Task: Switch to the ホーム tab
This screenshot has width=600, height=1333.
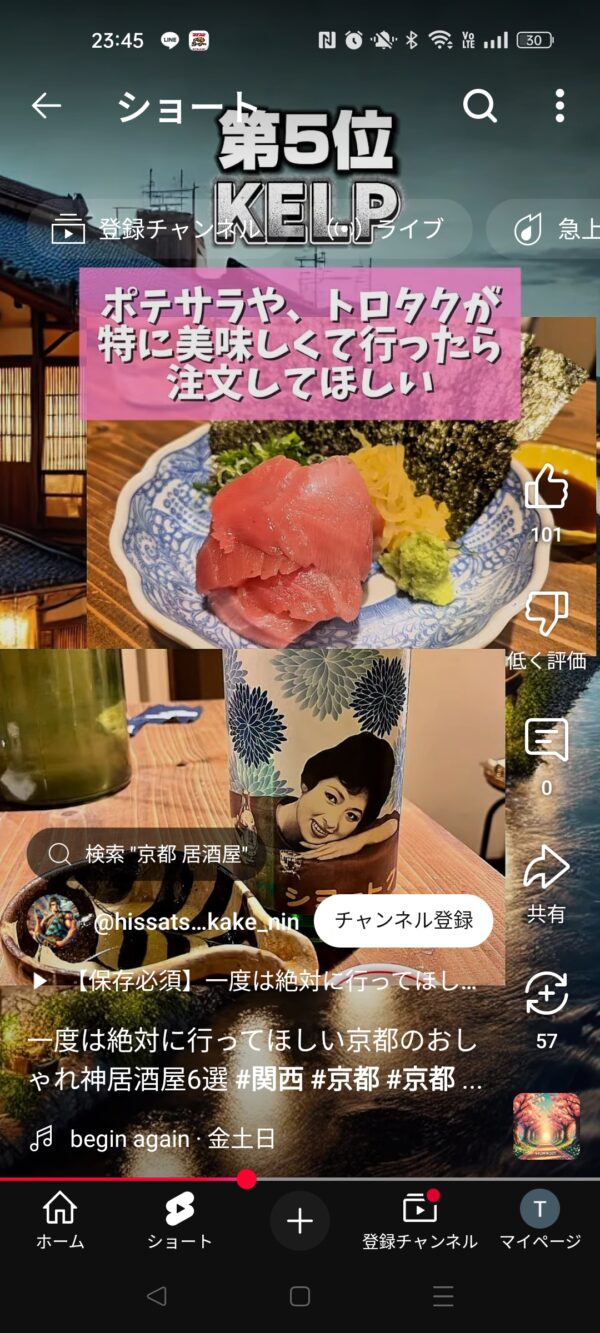Action: 60,1221
